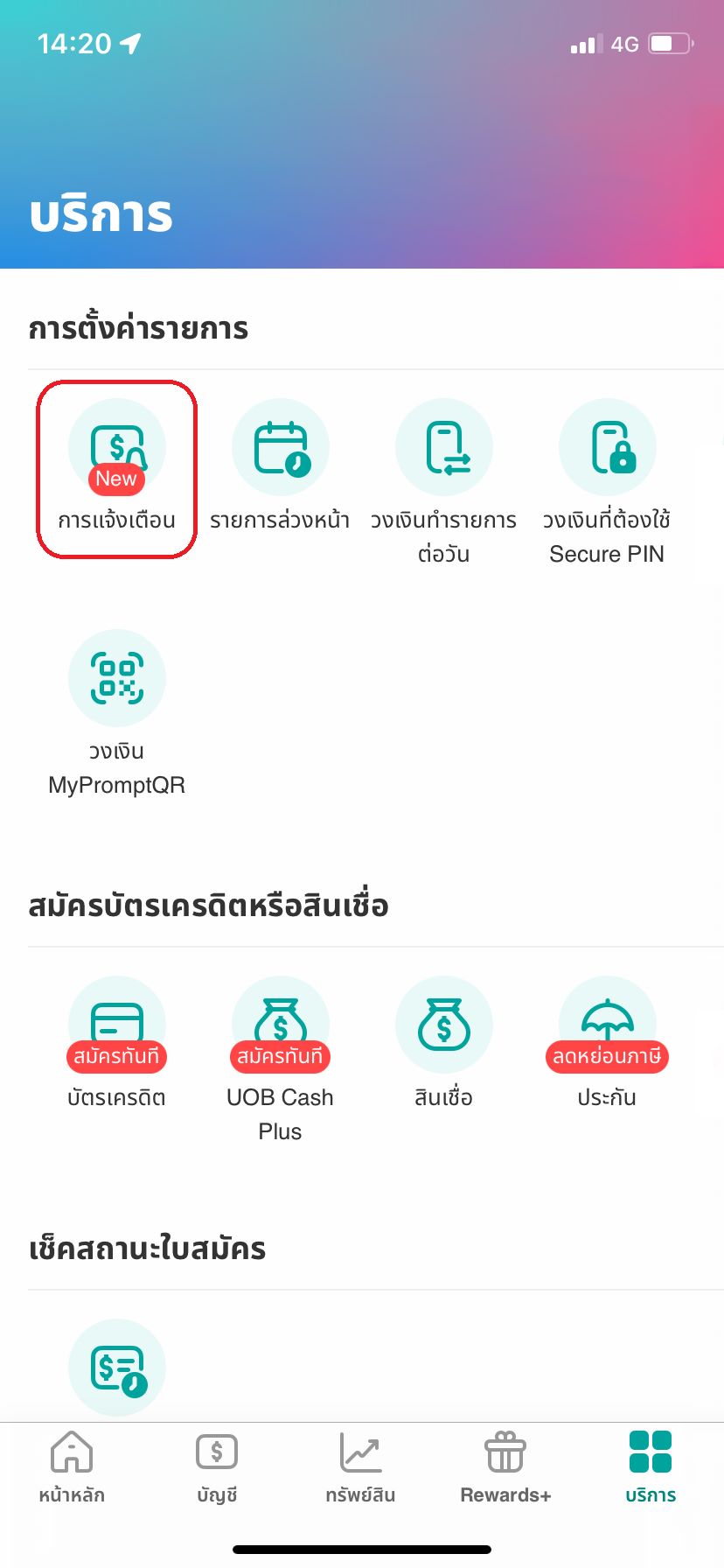Tap the red New badge on notifications

[115, 479]
